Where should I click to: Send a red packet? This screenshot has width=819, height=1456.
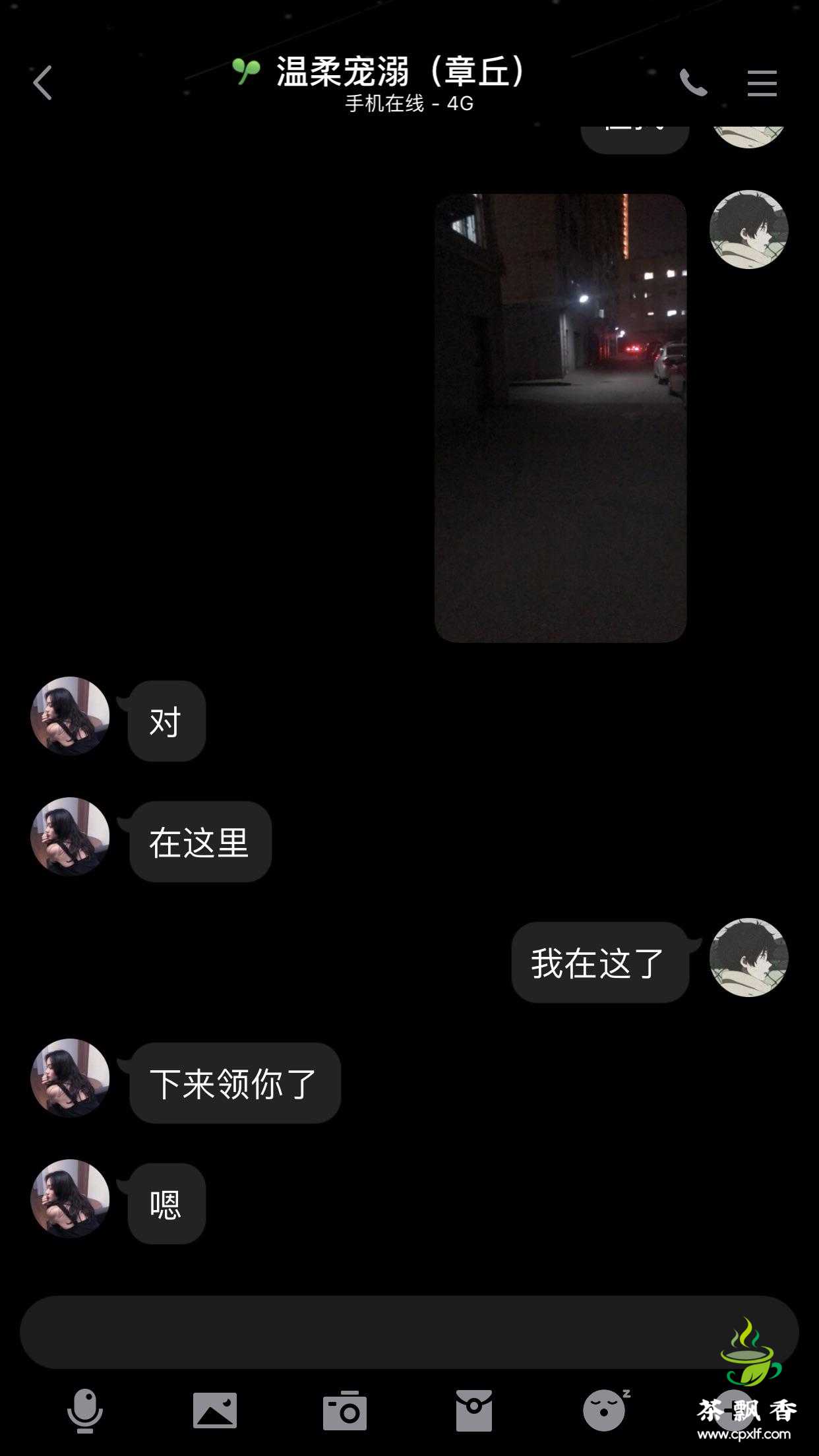click(x=473, y=1411)
